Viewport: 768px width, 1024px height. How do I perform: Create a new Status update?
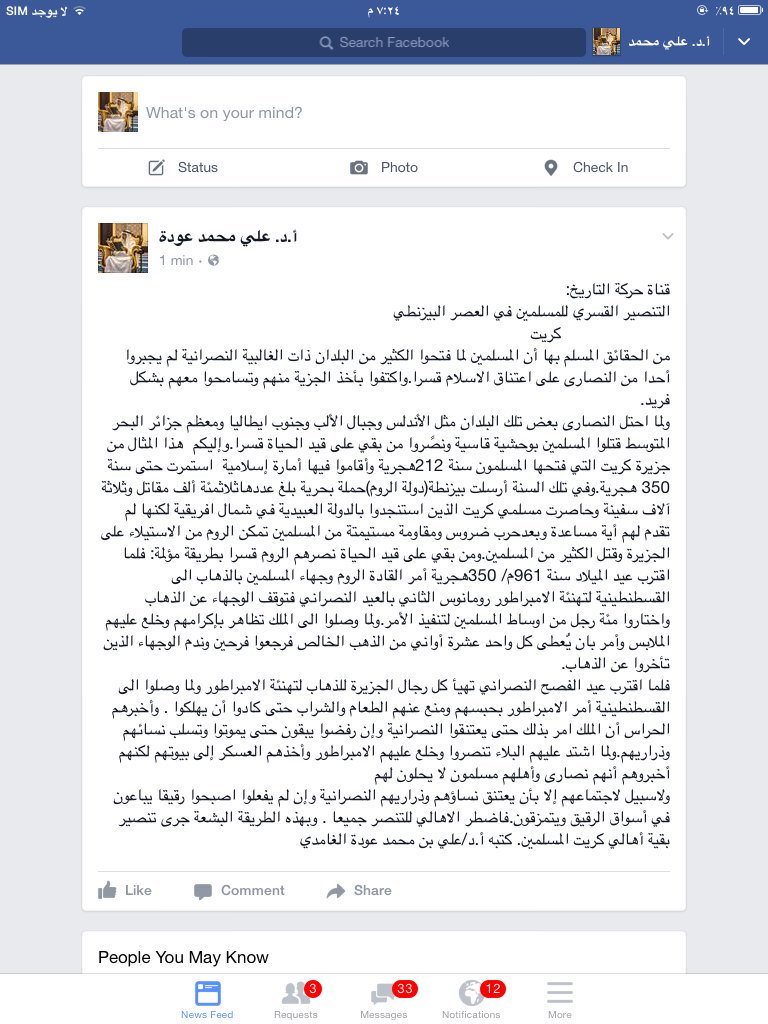183,167
